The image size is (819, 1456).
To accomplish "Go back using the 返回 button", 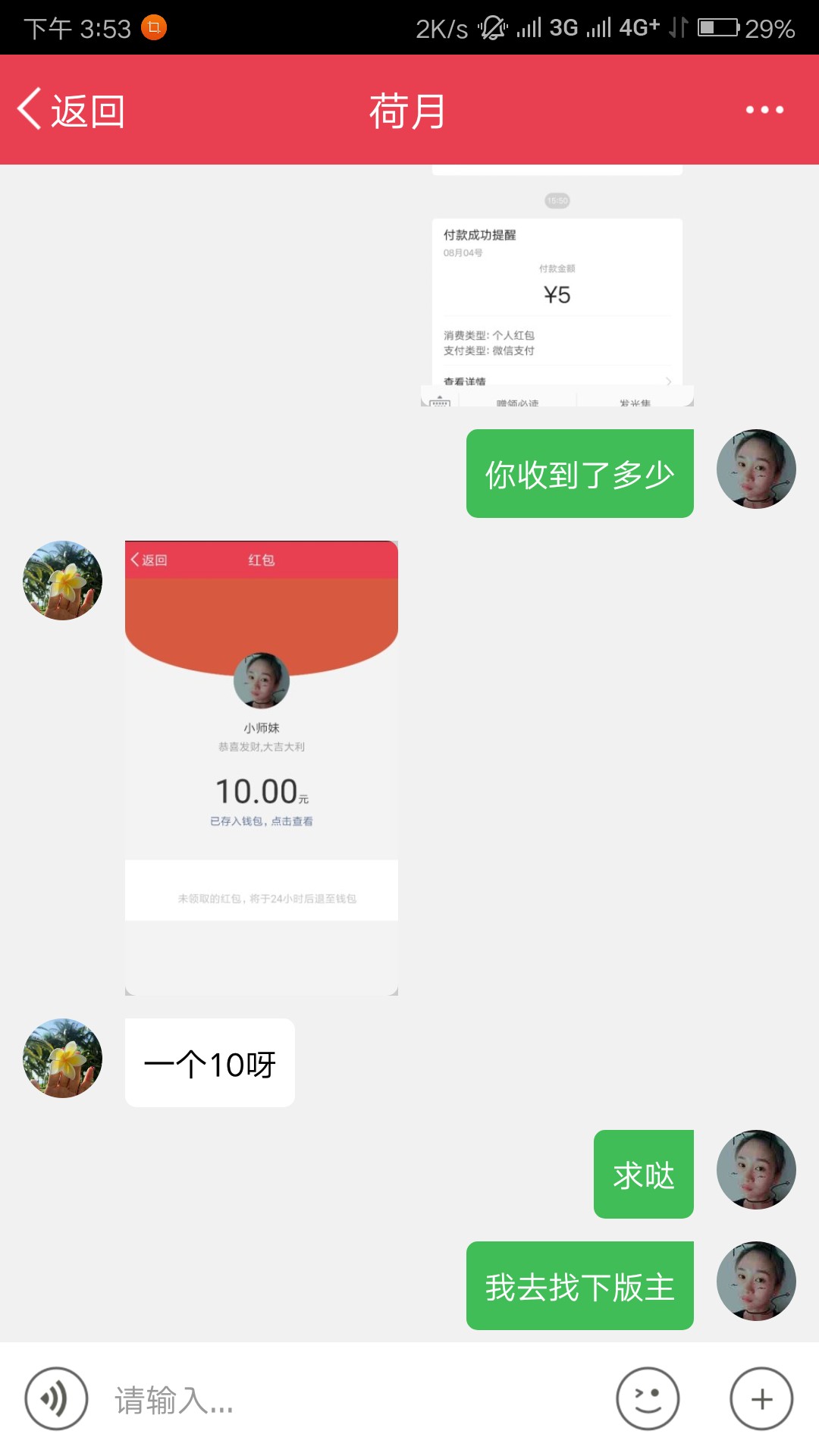I will pyautogui.click(x=71, y=110).
